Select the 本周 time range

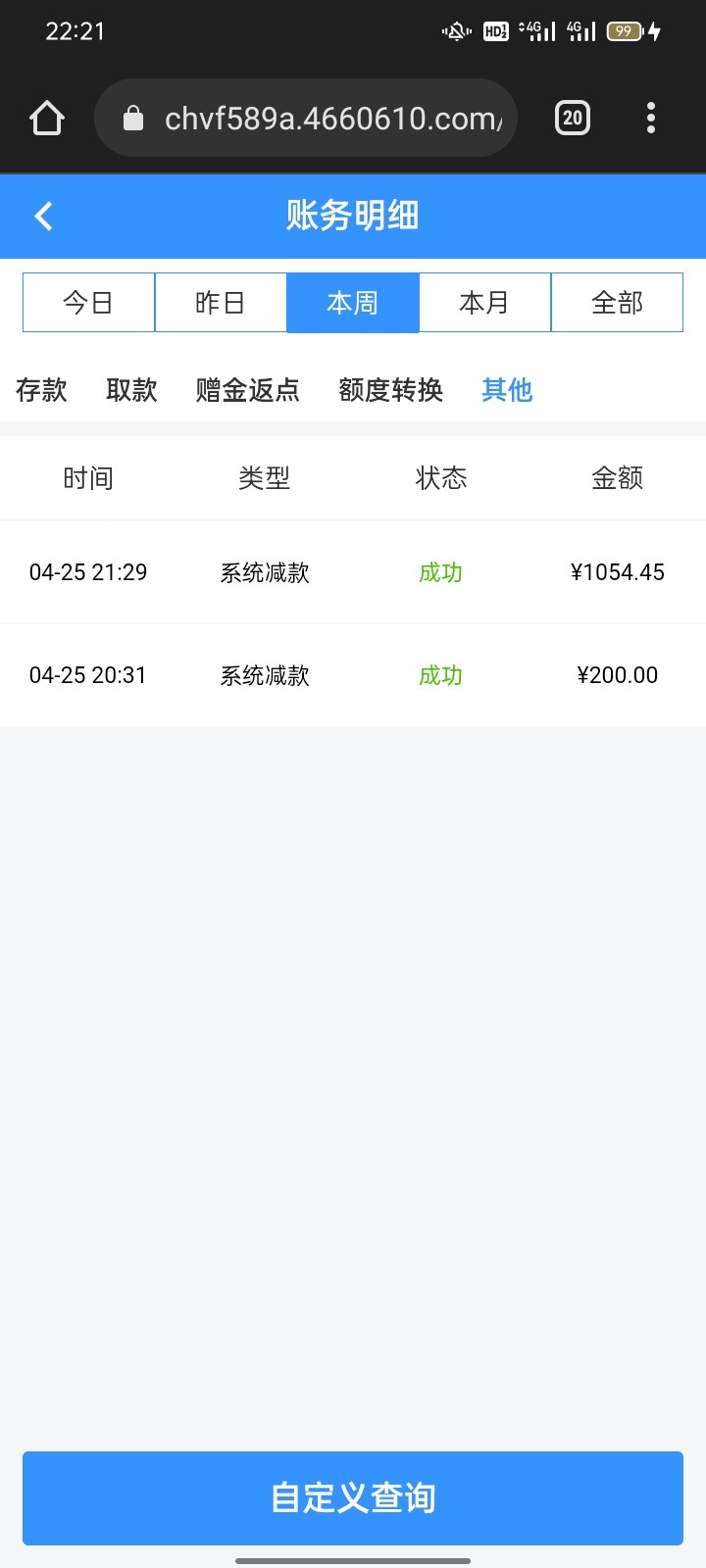click(x=353, y=303)
